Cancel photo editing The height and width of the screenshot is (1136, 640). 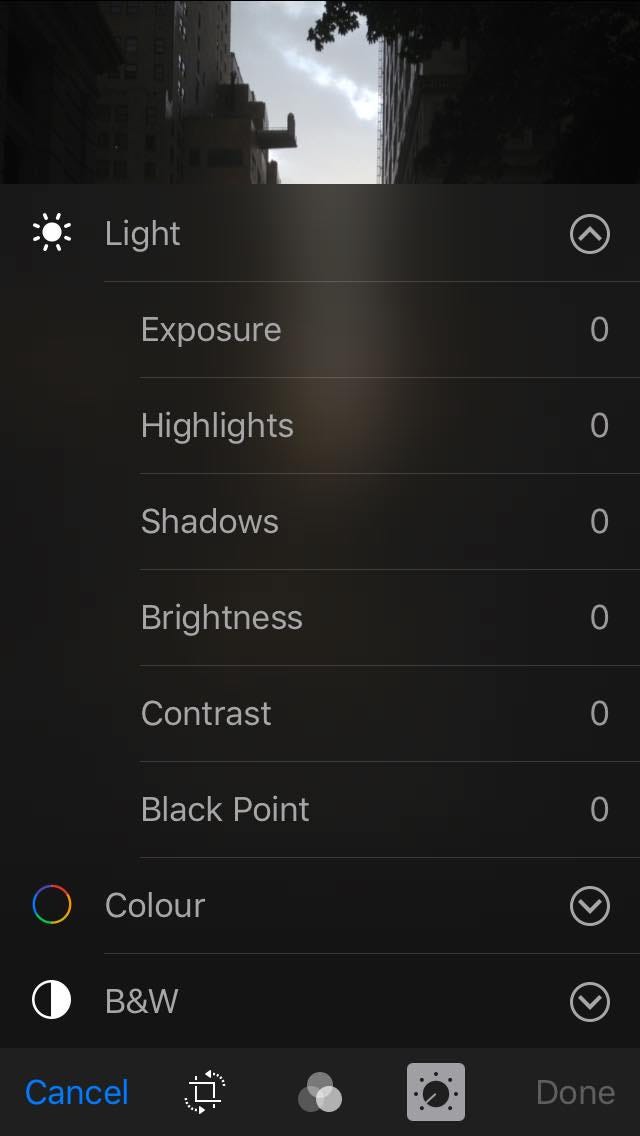click(x=77, y=1092)
